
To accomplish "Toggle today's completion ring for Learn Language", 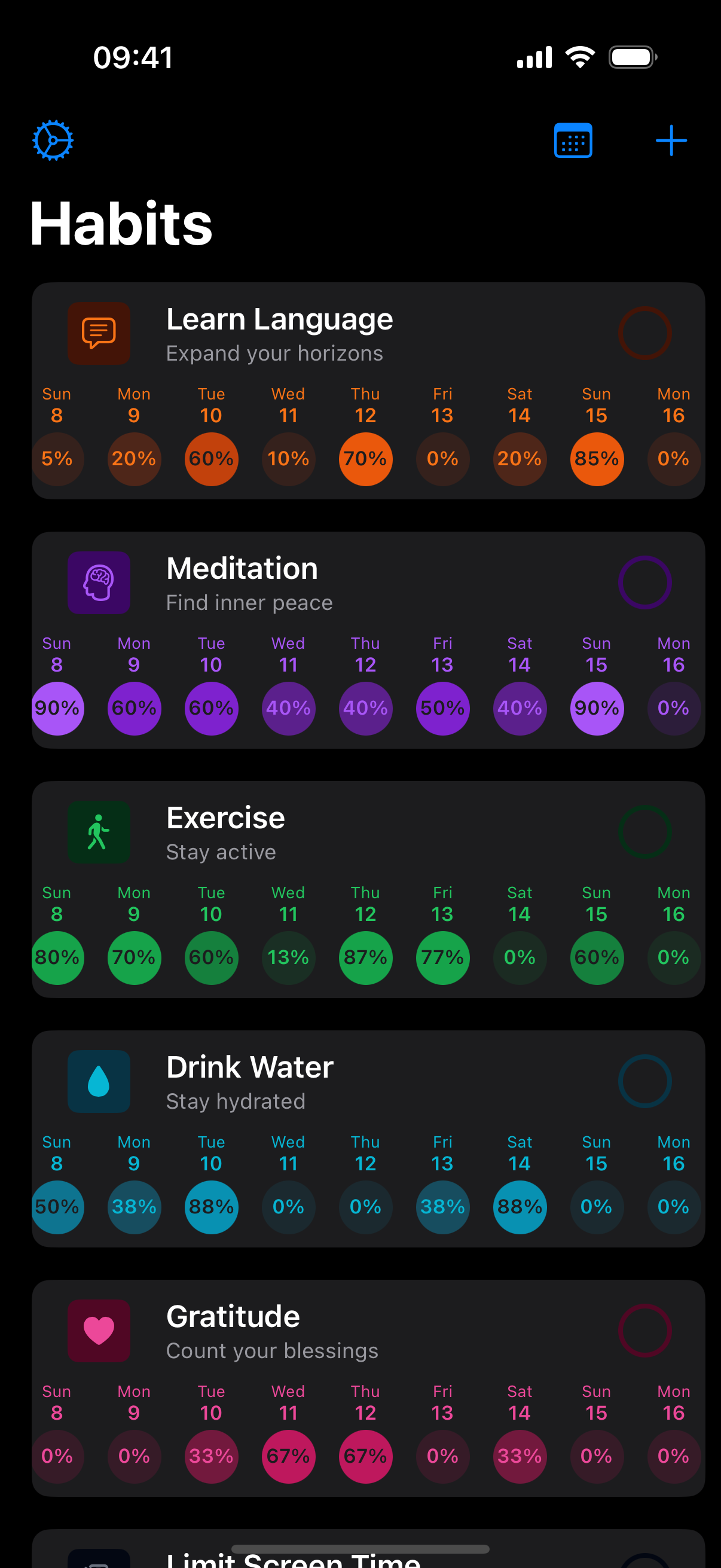I will pyautogui.click(x=645, y=333).
